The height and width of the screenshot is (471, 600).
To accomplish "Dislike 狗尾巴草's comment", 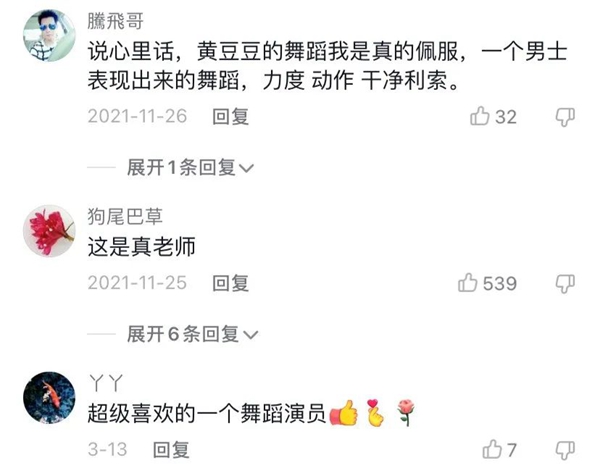I will tap(564, 284).
